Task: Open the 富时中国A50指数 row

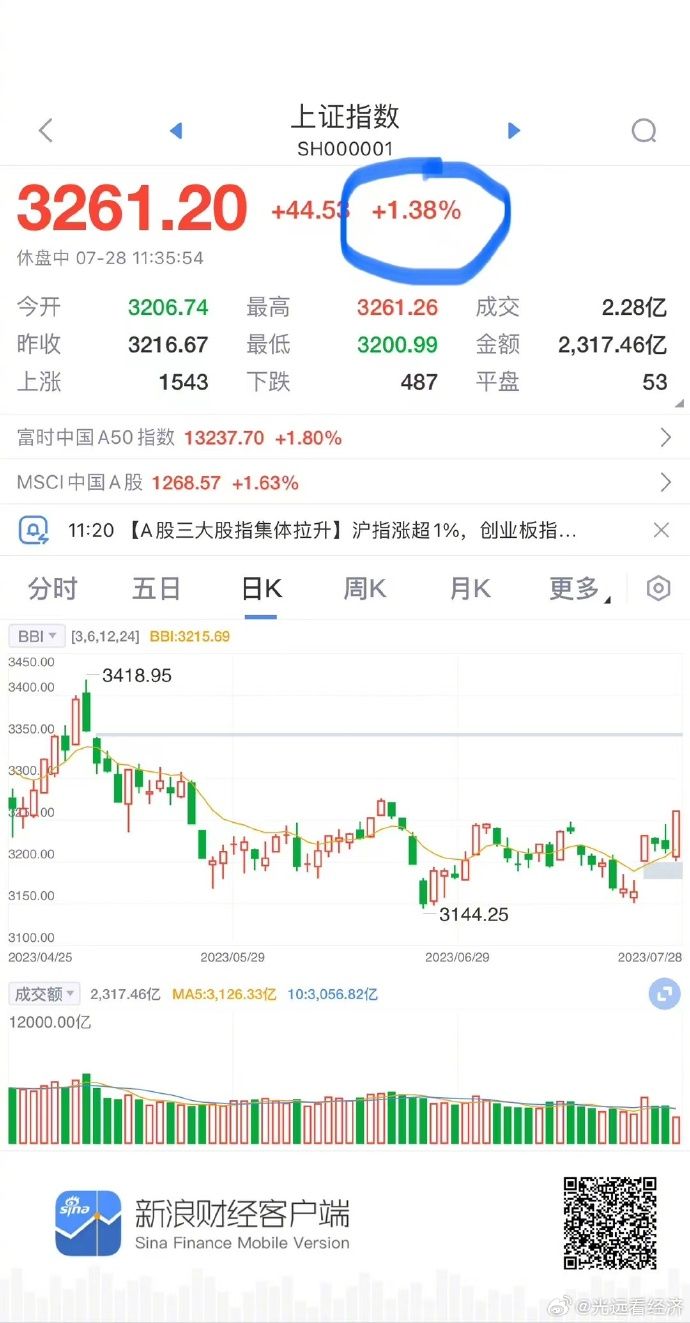Action: 345,437
